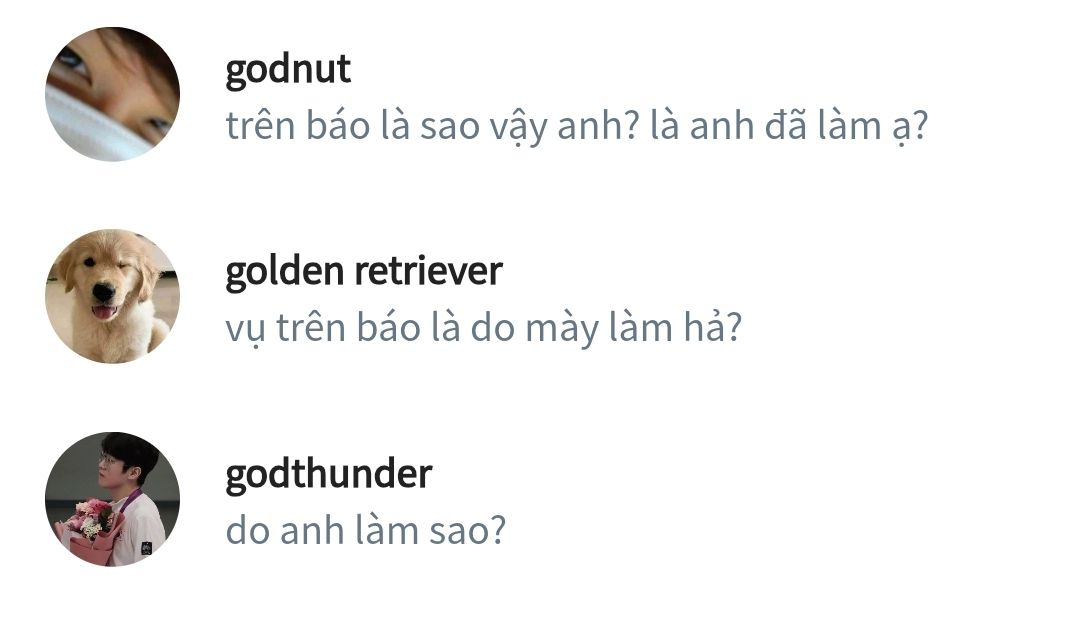Open the chat with godnut
Image resolution: width=1080 pixels, height=617 pixels.
coord(540,94)
